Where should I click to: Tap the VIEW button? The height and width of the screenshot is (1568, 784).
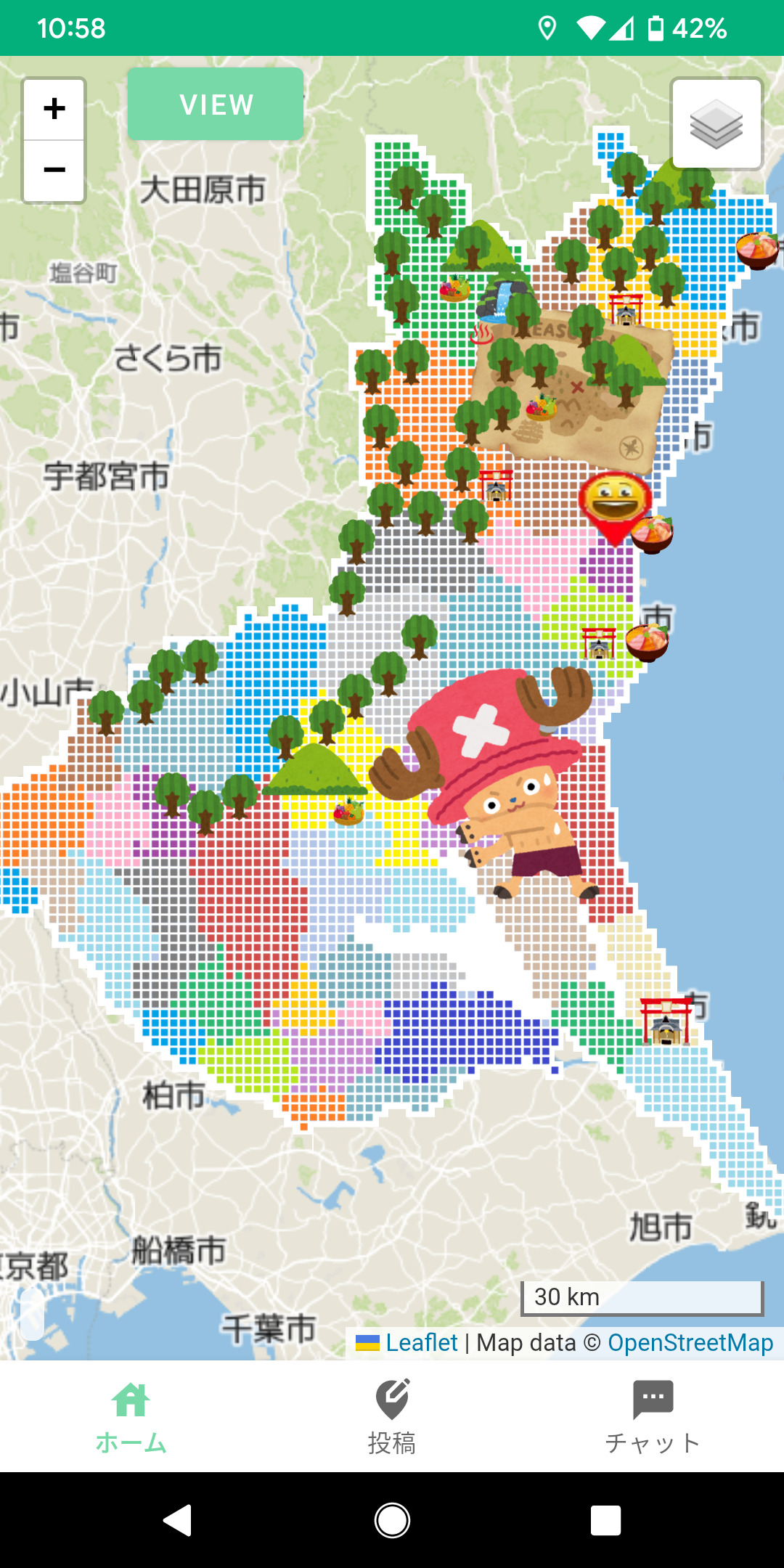click(x=216, y=105)
